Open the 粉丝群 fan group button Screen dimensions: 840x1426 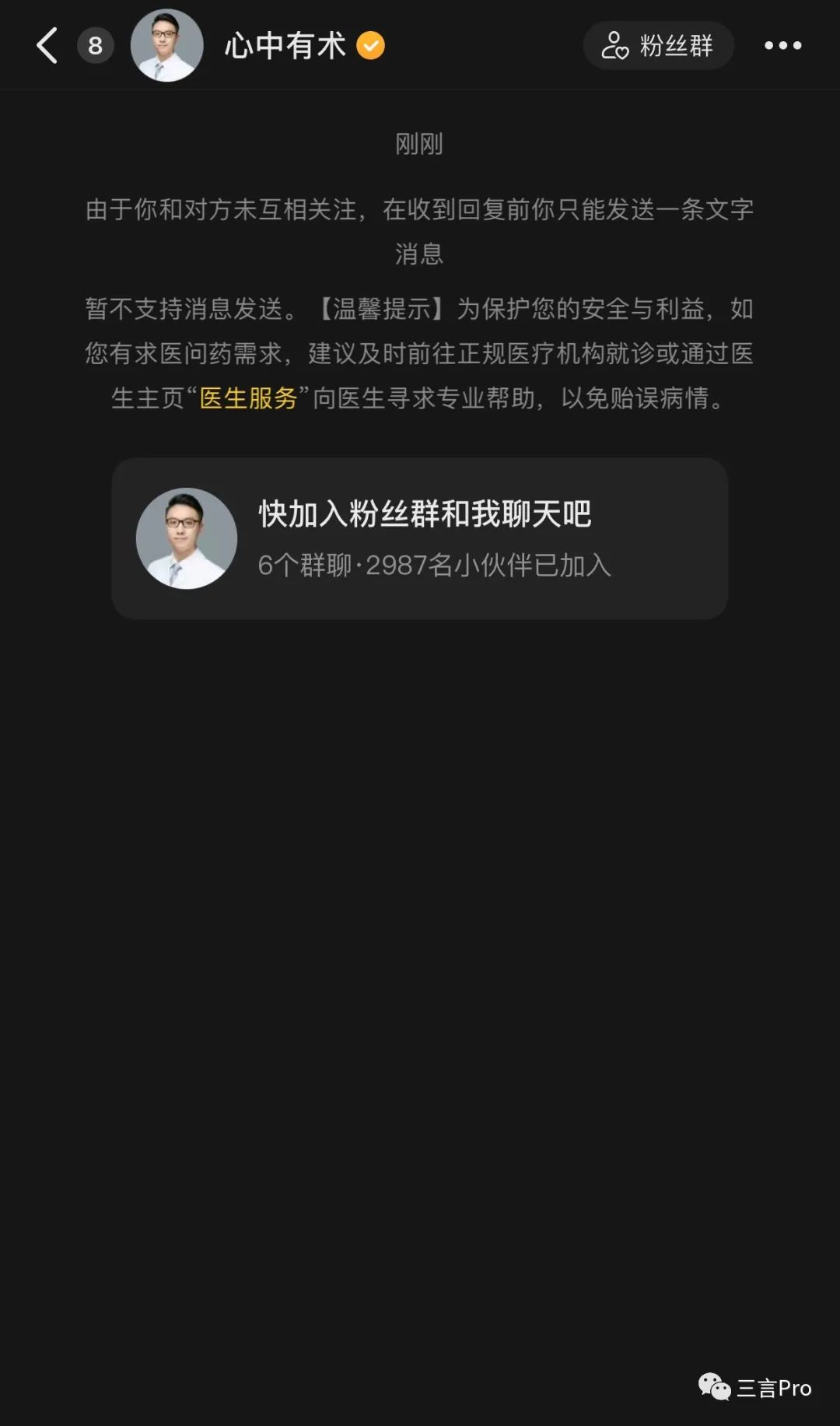click(658, 46)
